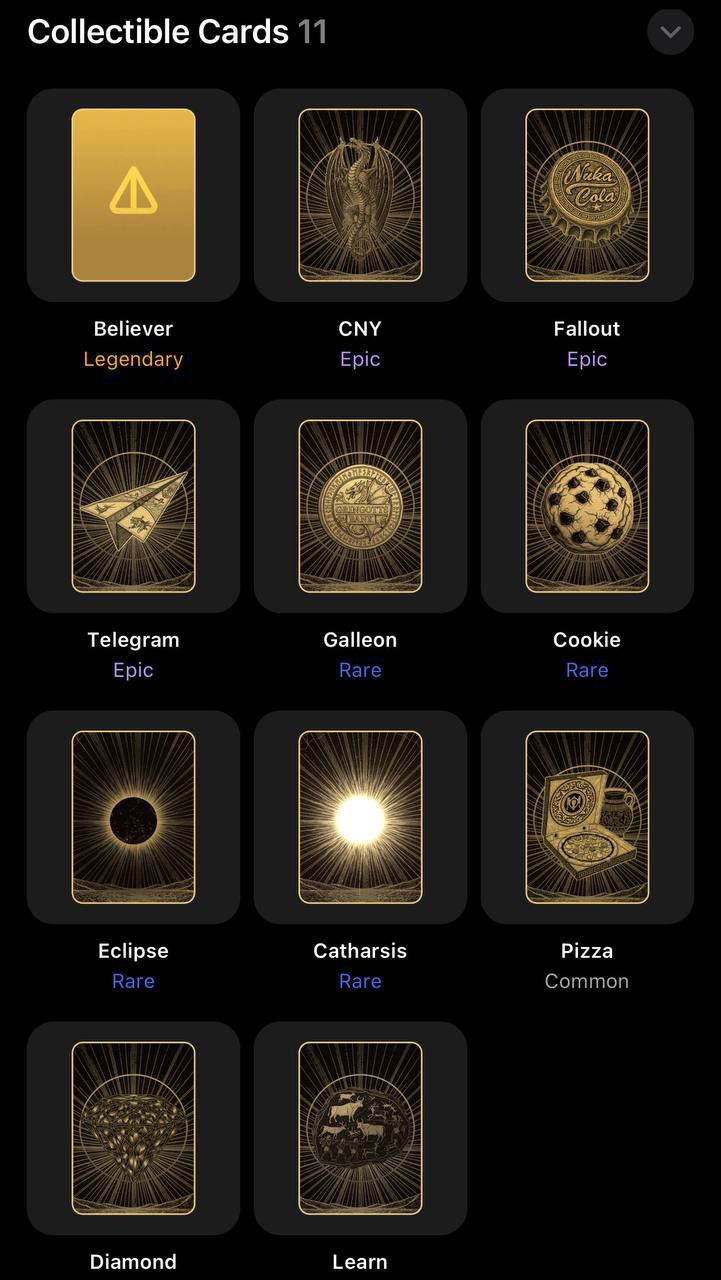Screen dimensions: 721x1280
Task: Open the Eclipse card
Action: (x=133, y=817)
